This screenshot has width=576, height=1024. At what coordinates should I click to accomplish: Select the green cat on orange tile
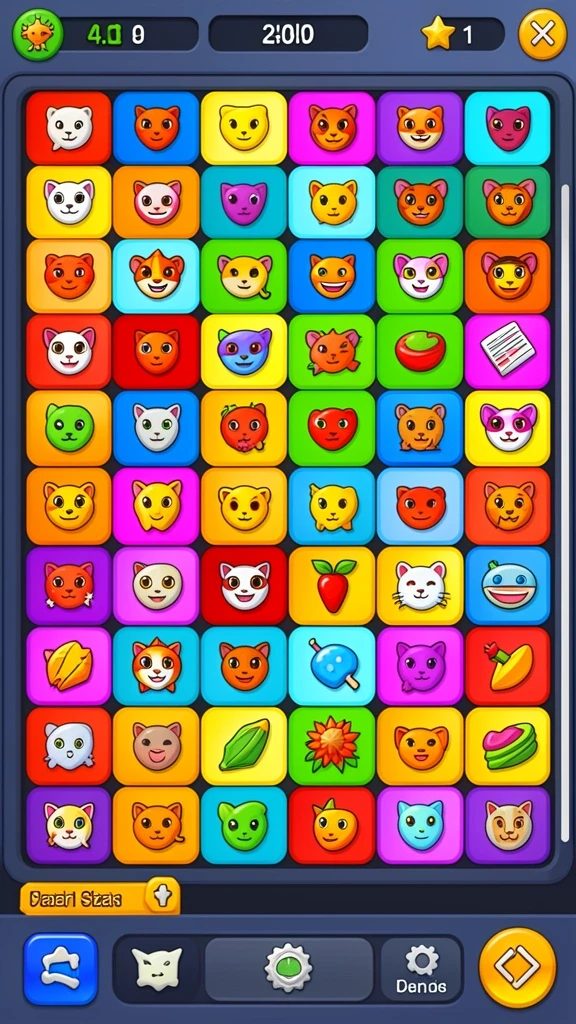69,428
